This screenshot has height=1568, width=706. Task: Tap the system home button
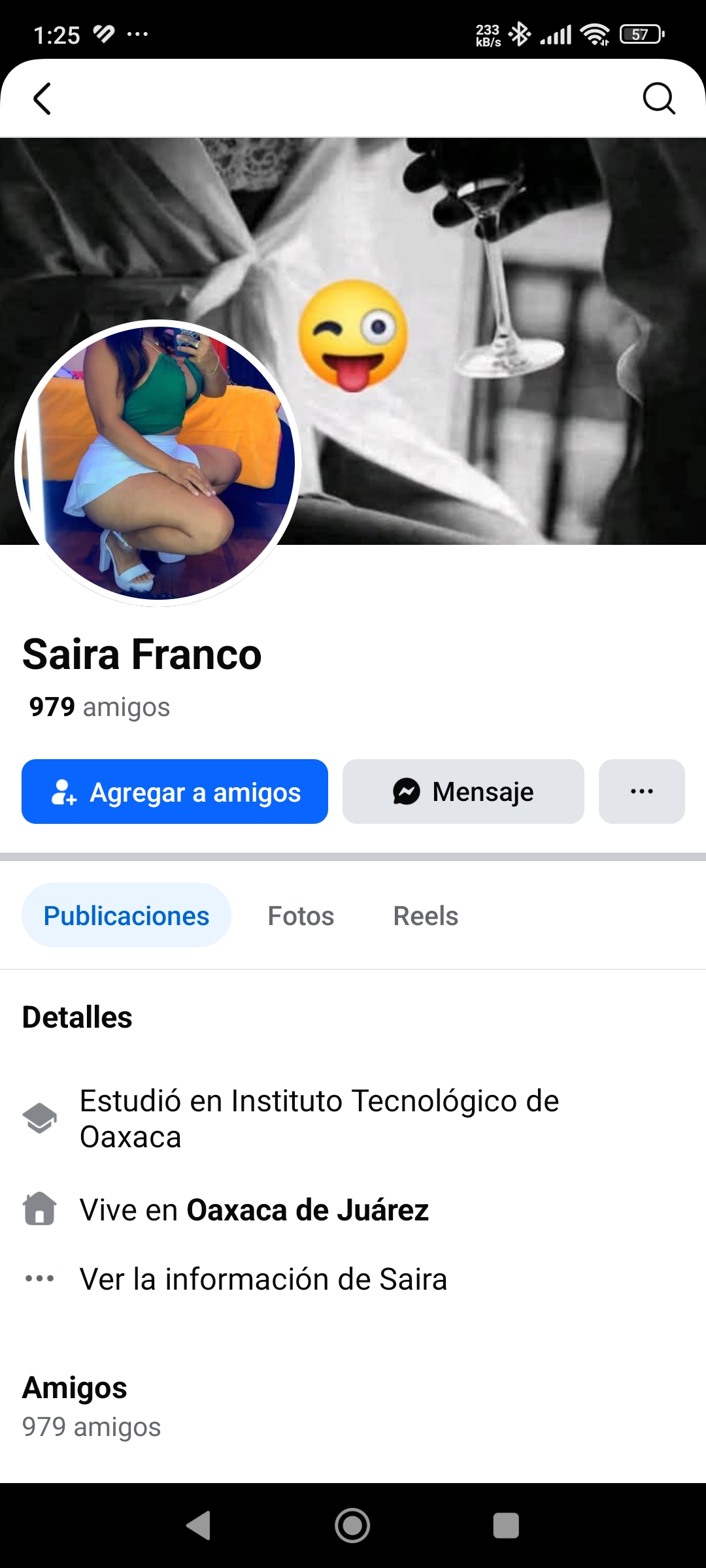(x=352, y=1526)
